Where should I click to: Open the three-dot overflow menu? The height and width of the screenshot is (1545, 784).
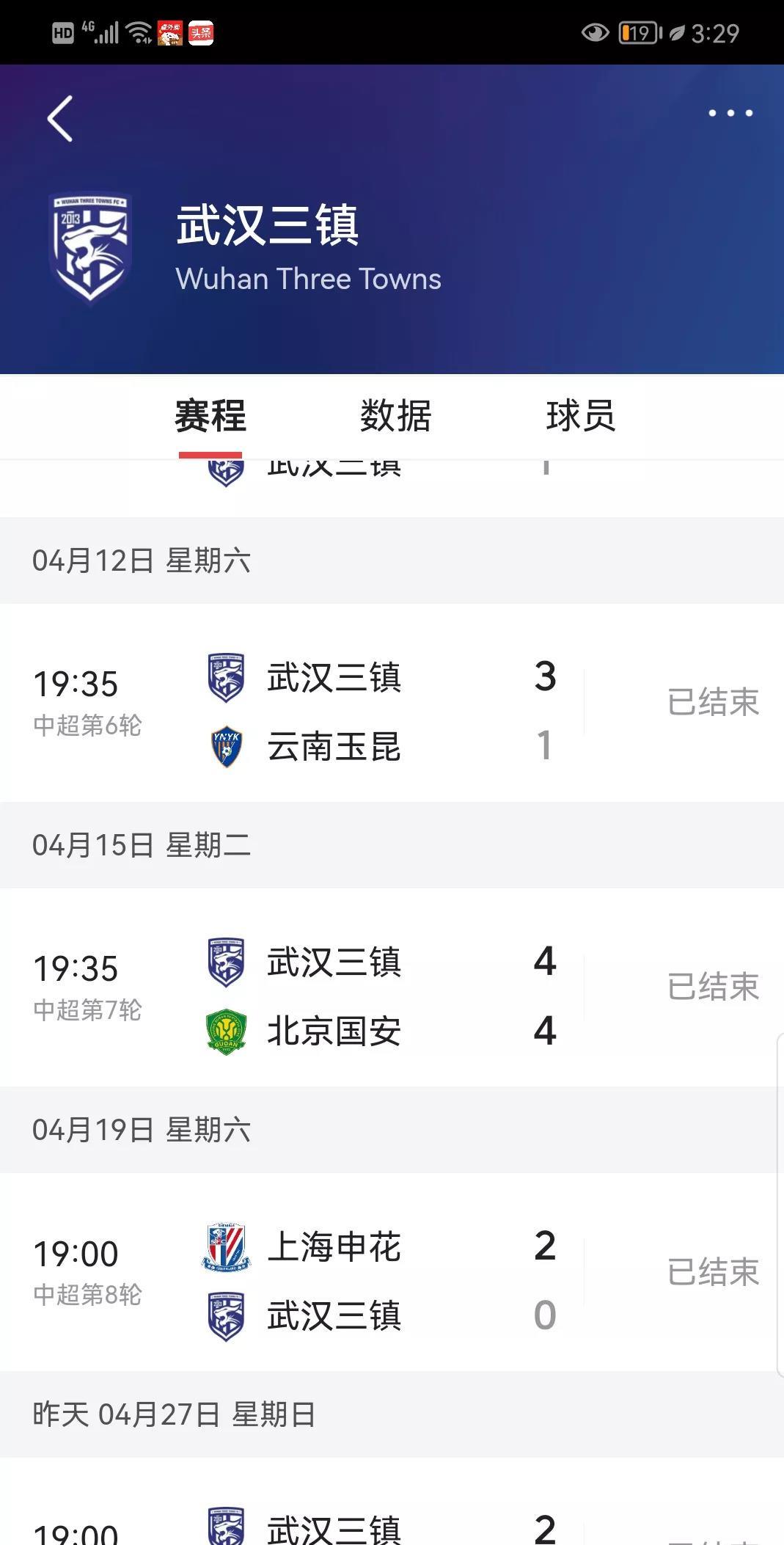(730, 113)
